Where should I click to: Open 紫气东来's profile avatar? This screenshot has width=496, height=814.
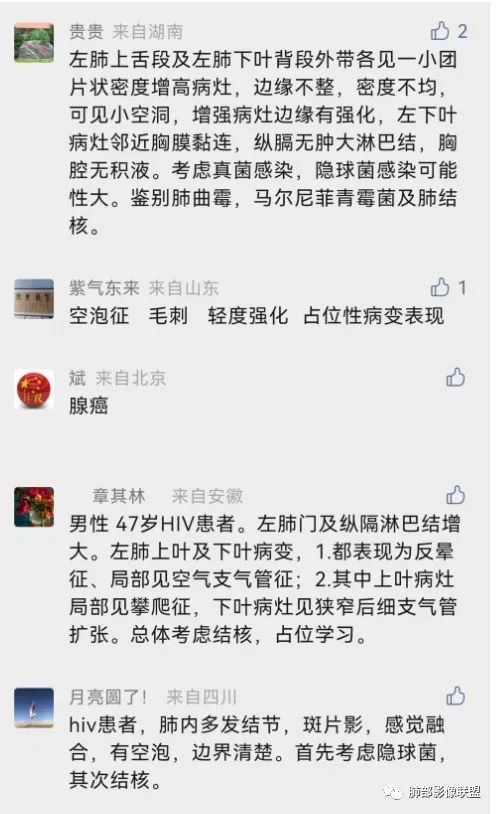click(x=34, y=299)
